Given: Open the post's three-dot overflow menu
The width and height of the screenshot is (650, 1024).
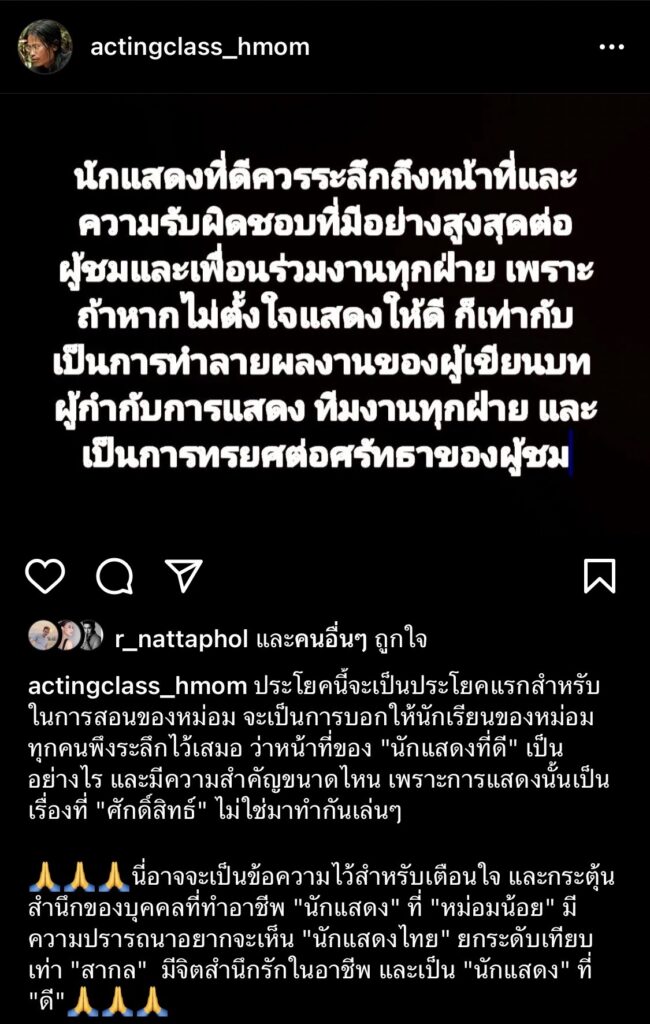Looking at the screenshot, I should coord(611,47).
